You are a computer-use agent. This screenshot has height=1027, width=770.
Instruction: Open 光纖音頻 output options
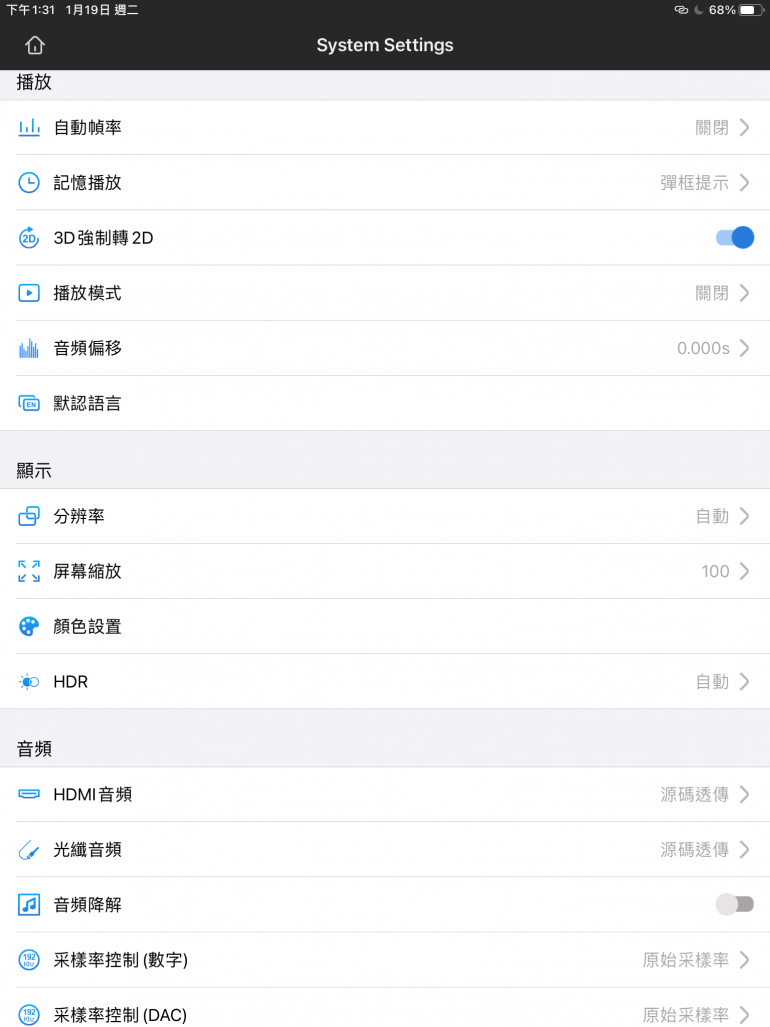385,849
